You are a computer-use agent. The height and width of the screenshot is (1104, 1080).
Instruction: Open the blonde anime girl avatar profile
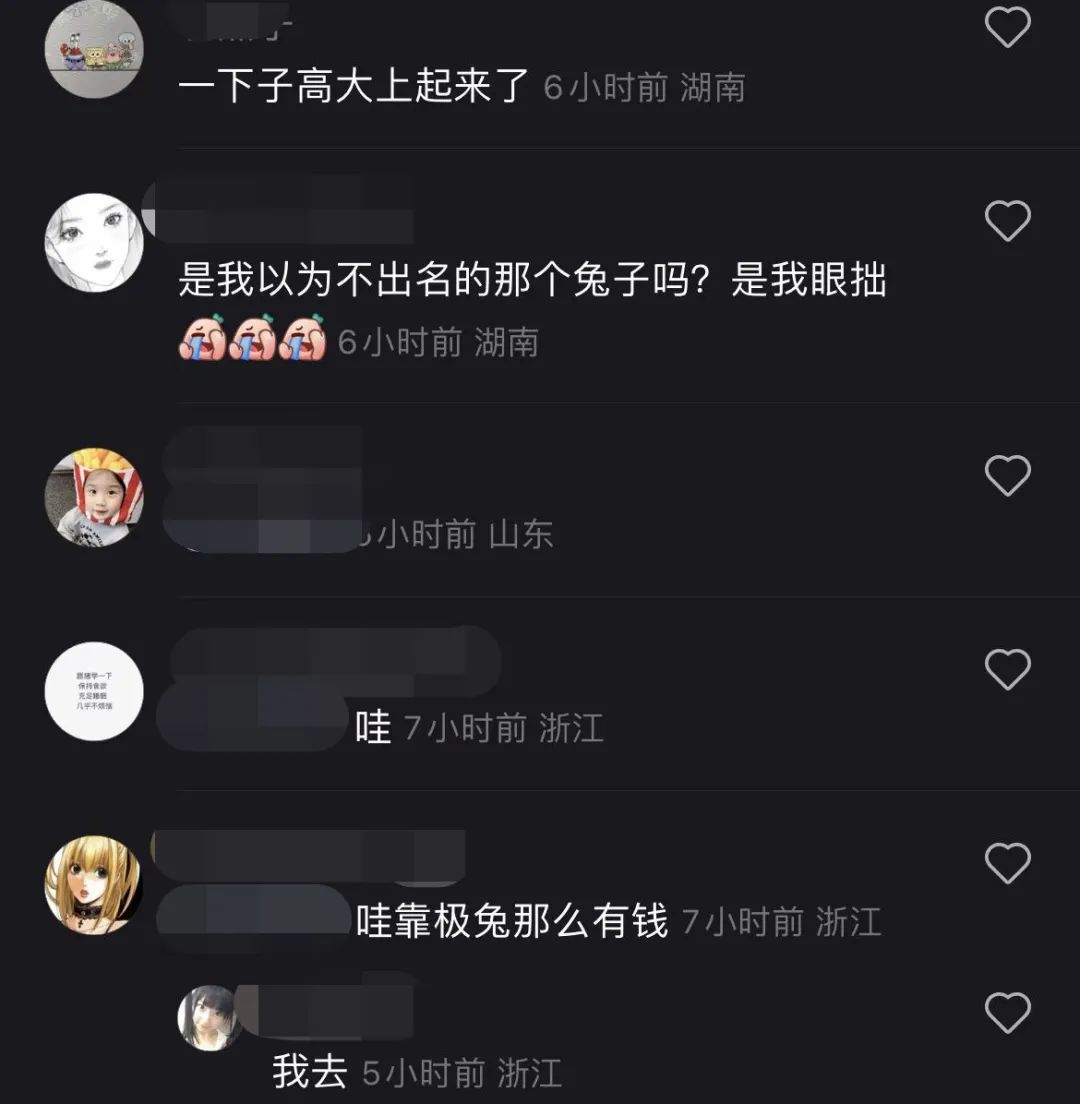tap(95, 885)
